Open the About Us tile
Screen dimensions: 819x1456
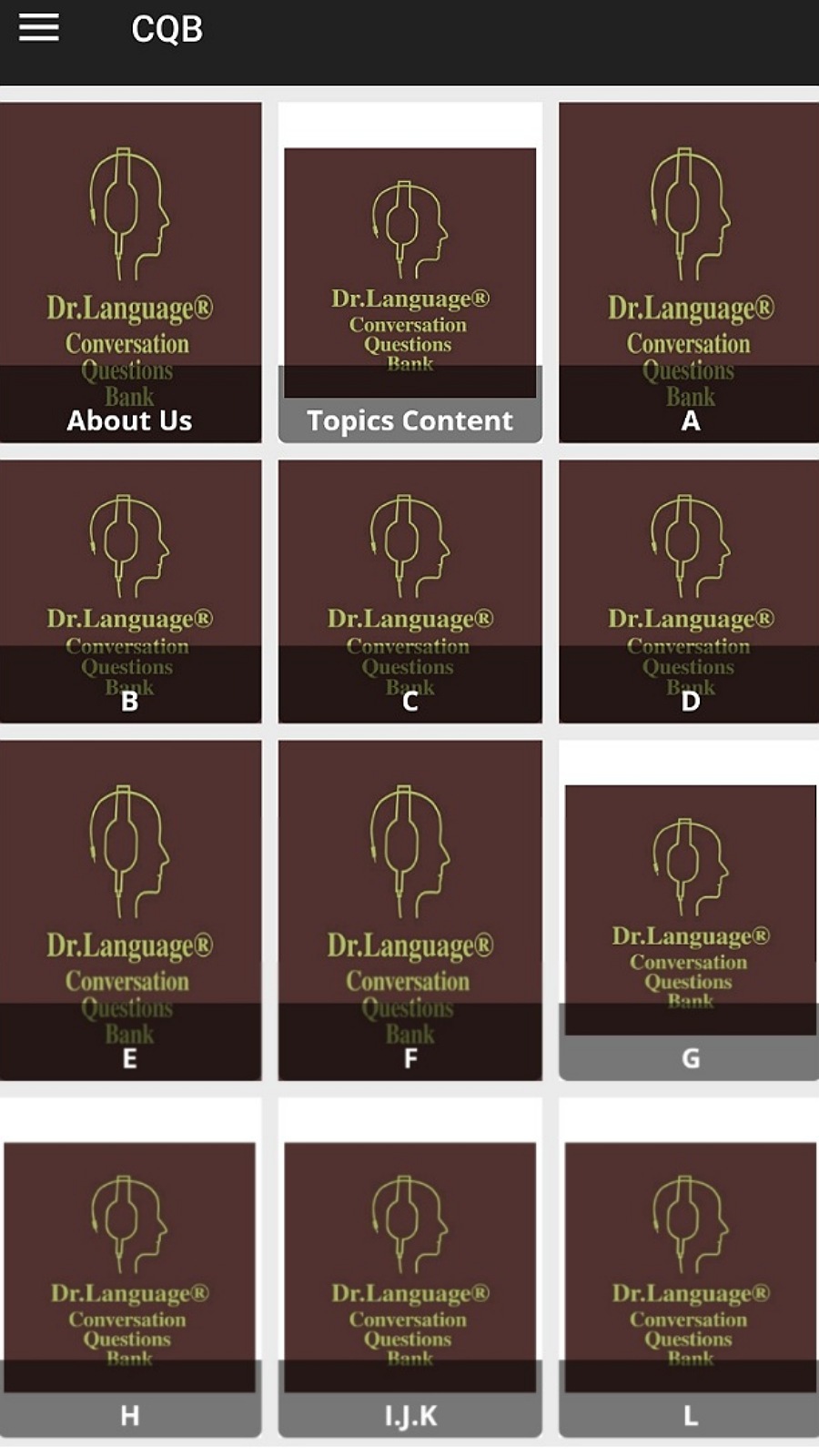(130, 273)
